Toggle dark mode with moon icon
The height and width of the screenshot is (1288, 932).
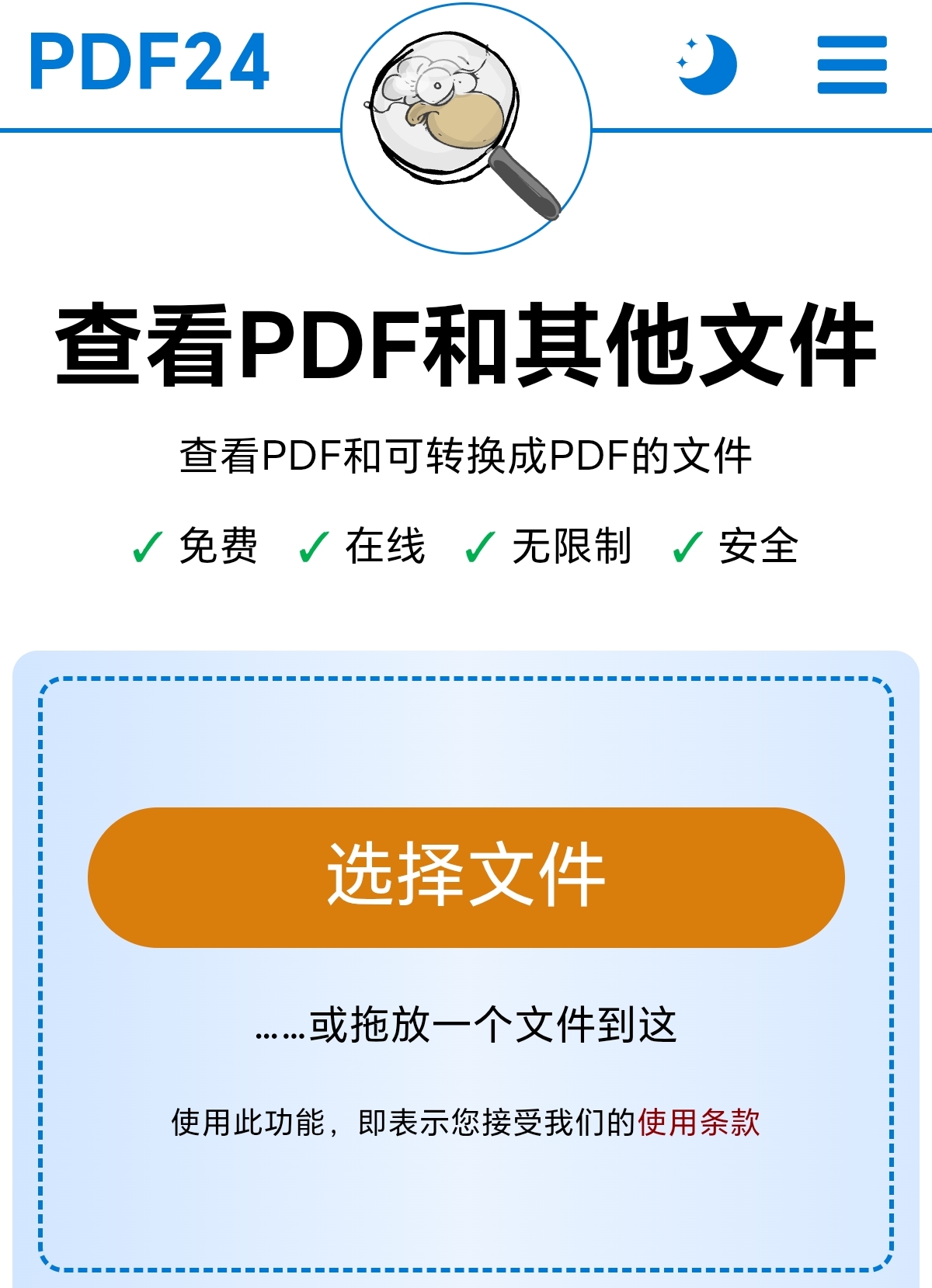[x=707, y=64]
